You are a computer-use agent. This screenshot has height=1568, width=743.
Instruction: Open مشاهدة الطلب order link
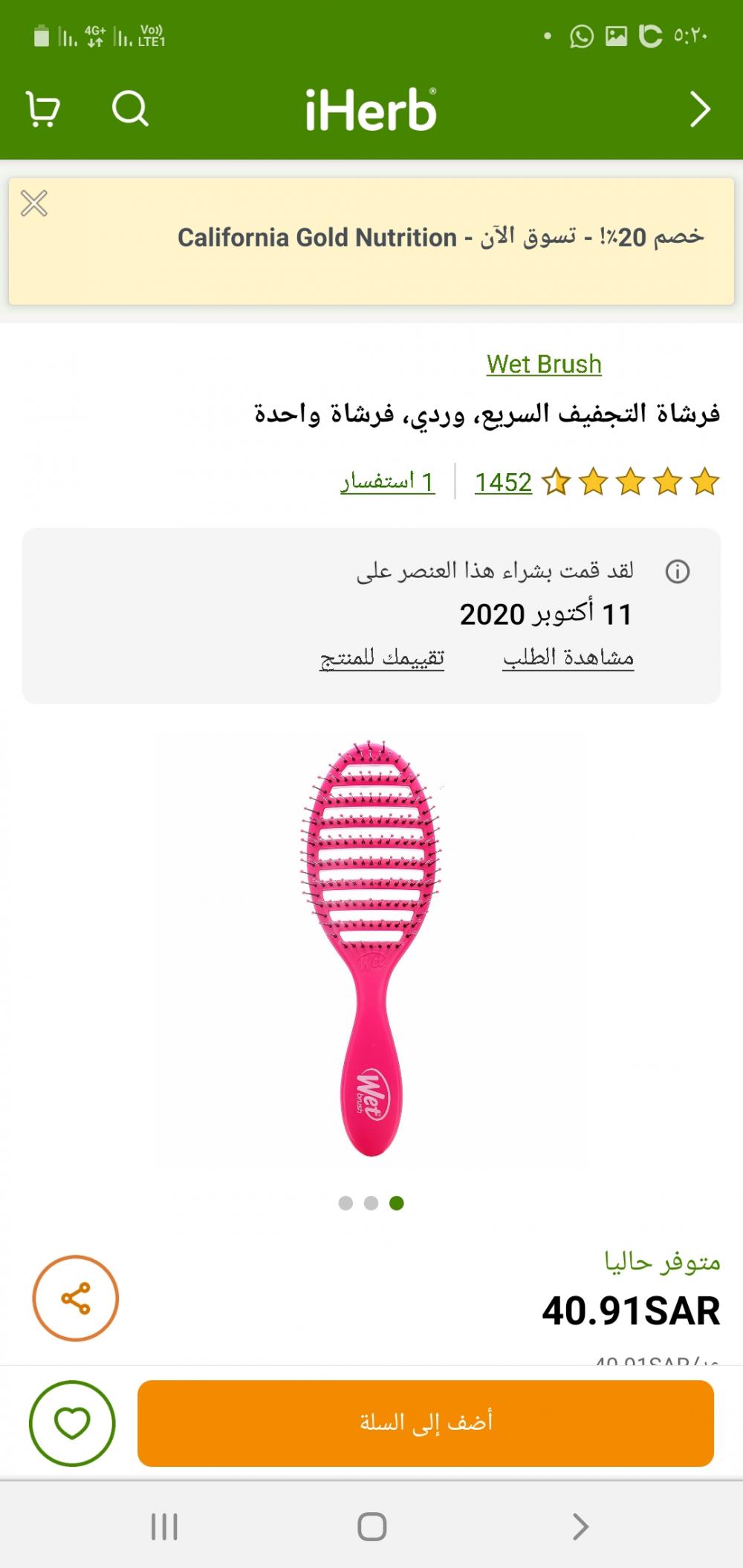click(x=568, y=657)
